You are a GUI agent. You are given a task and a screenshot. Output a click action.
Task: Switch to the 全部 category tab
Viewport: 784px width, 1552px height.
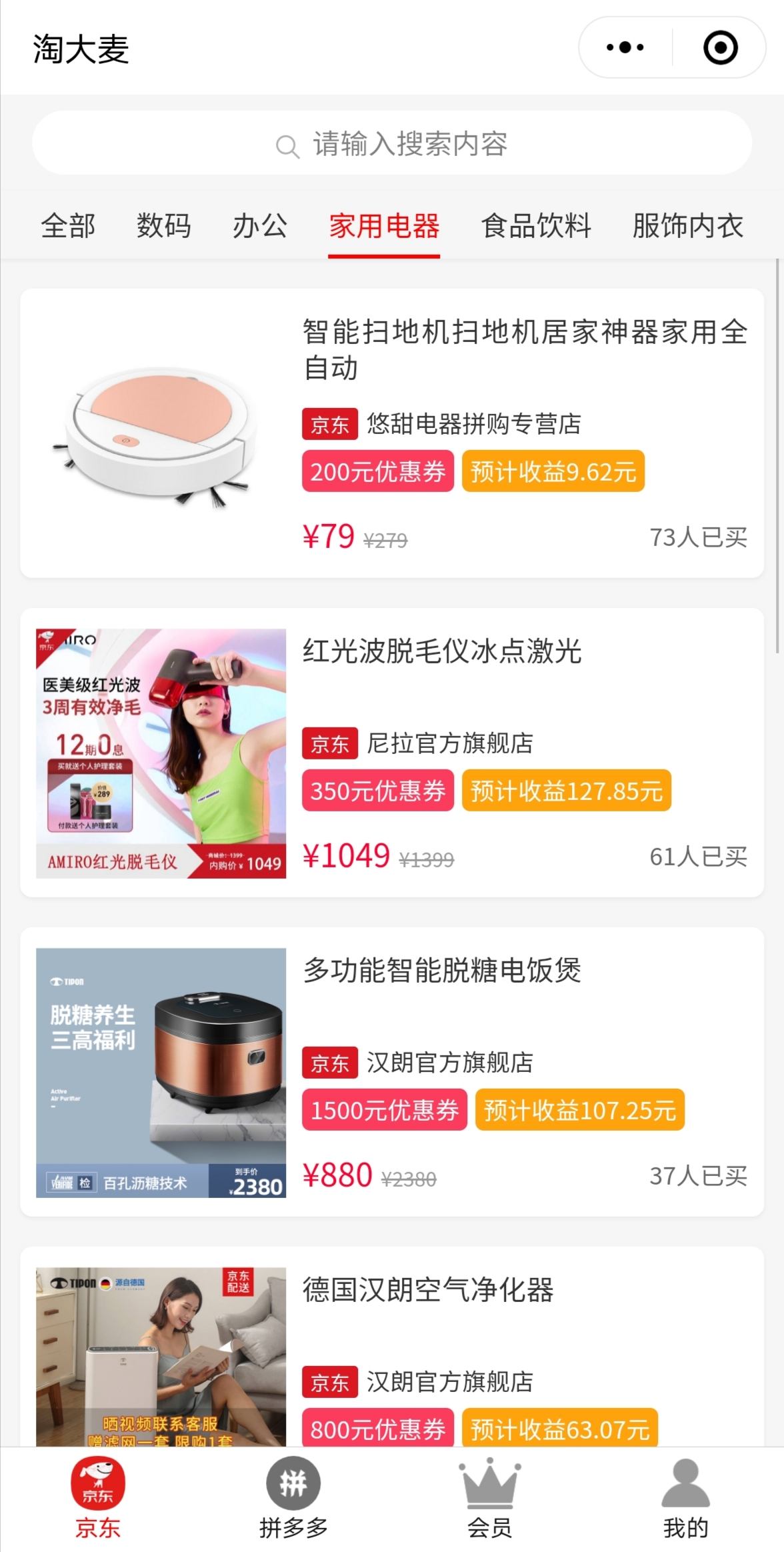tap(68, 225)
